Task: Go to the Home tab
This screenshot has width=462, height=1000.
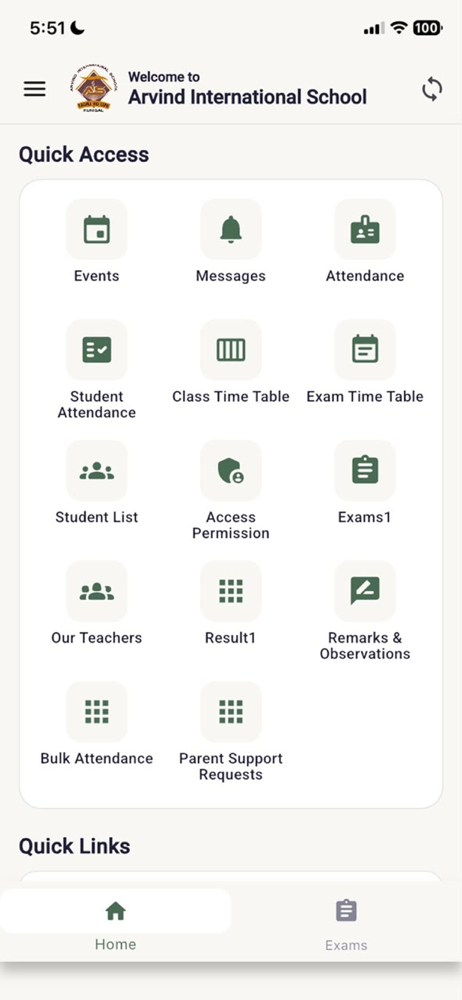Action: [x=116, y=925]
